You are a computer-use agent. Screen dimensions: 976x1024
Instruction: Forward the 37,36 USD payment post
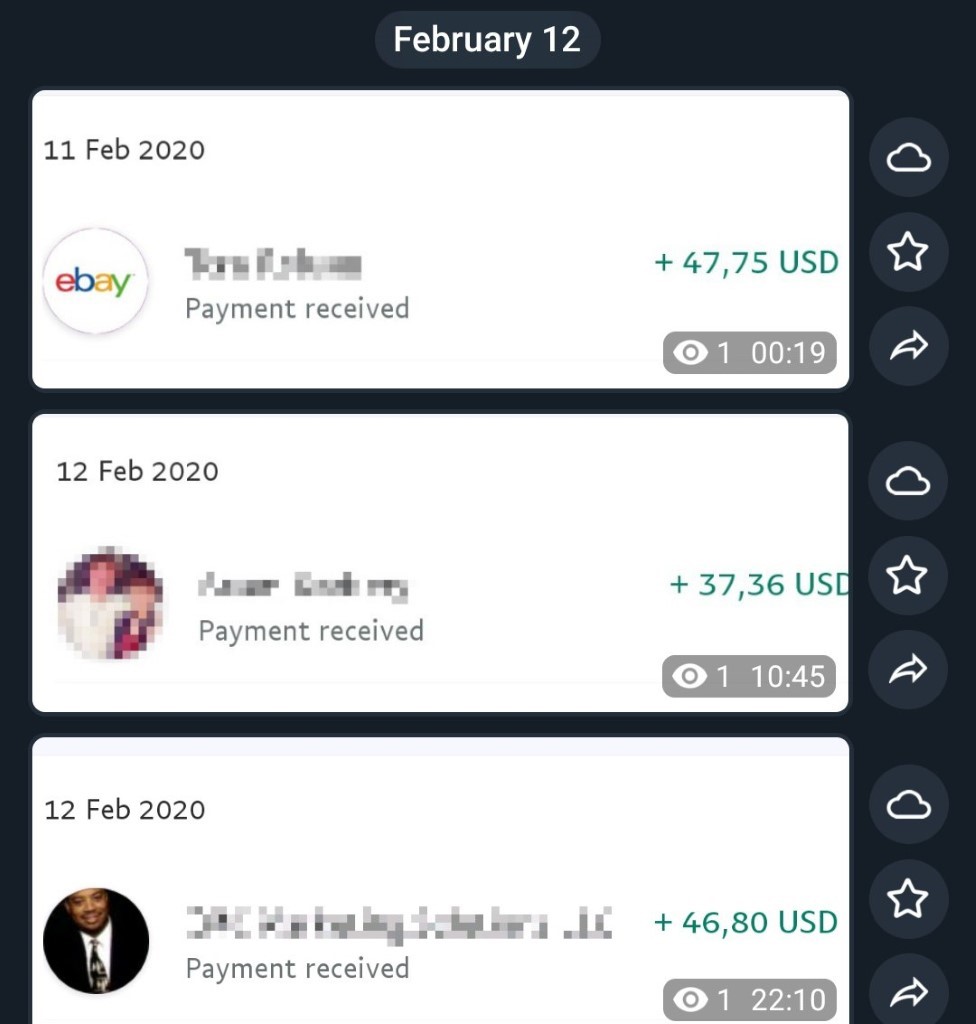[x=908, y=669]
